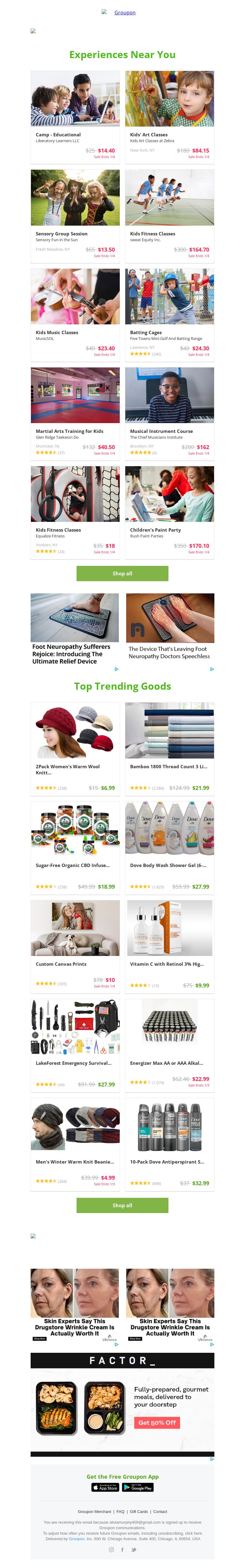Open the FAQ footer link

click(120, 1511)
